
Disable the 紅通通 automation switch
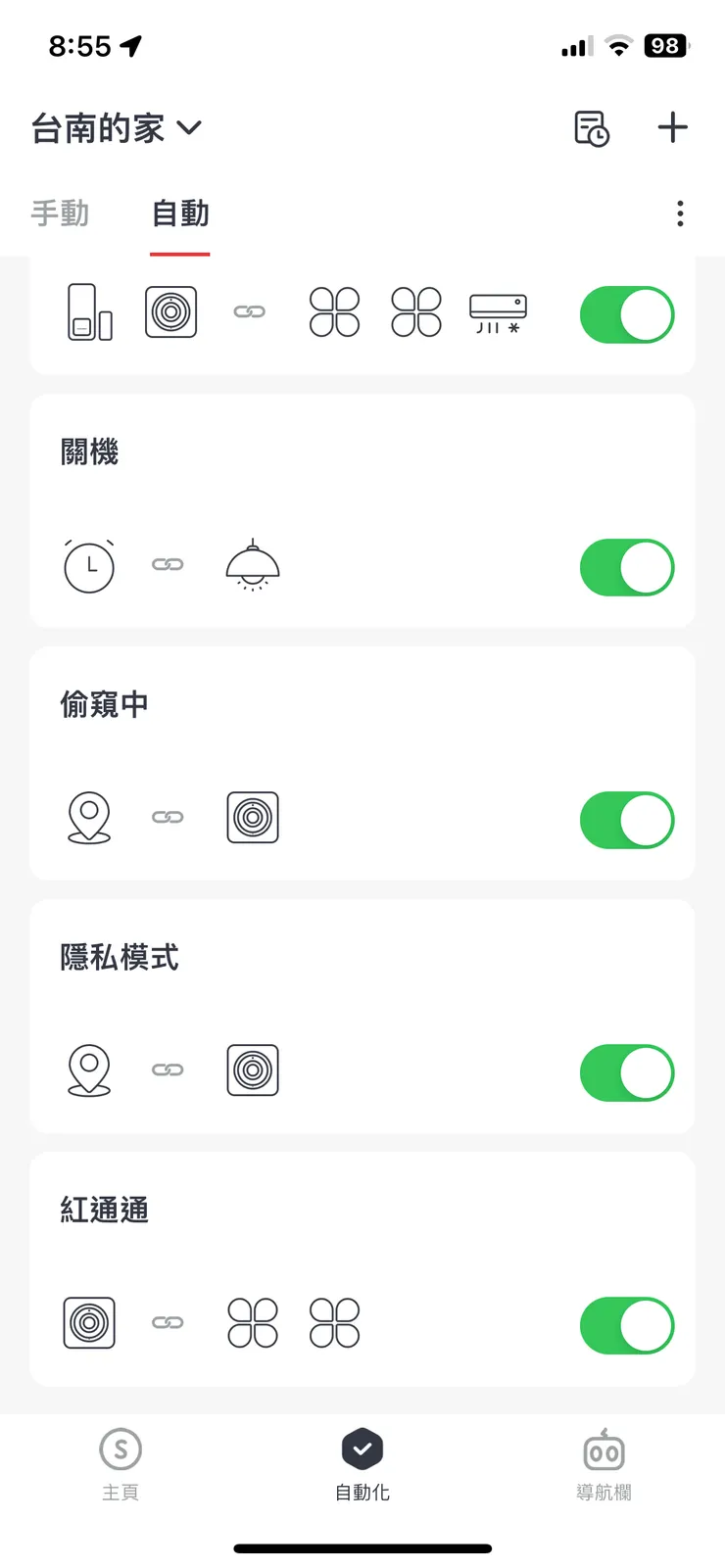point(626,1325)
